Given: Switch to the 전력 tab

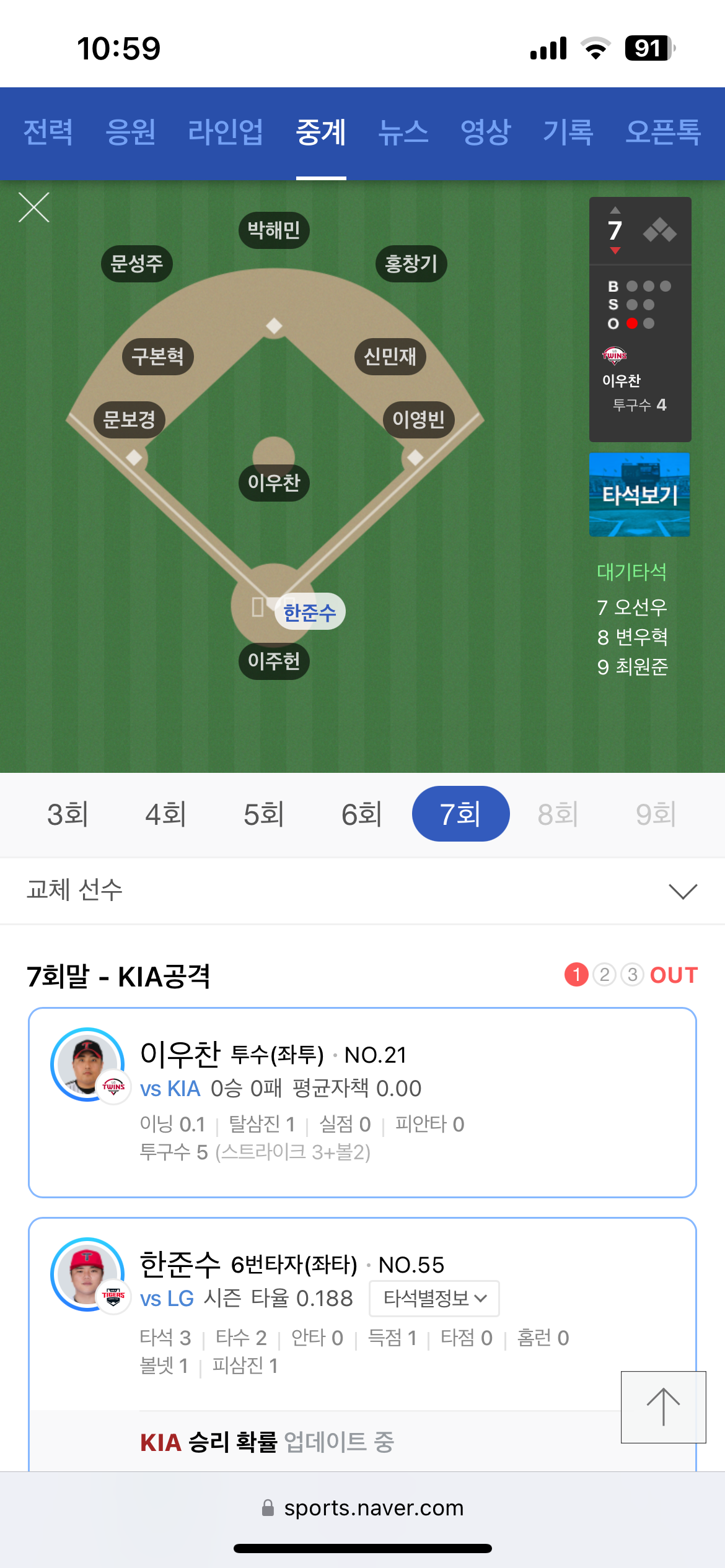Looking at the screenshot, I should tap(48, 133).
